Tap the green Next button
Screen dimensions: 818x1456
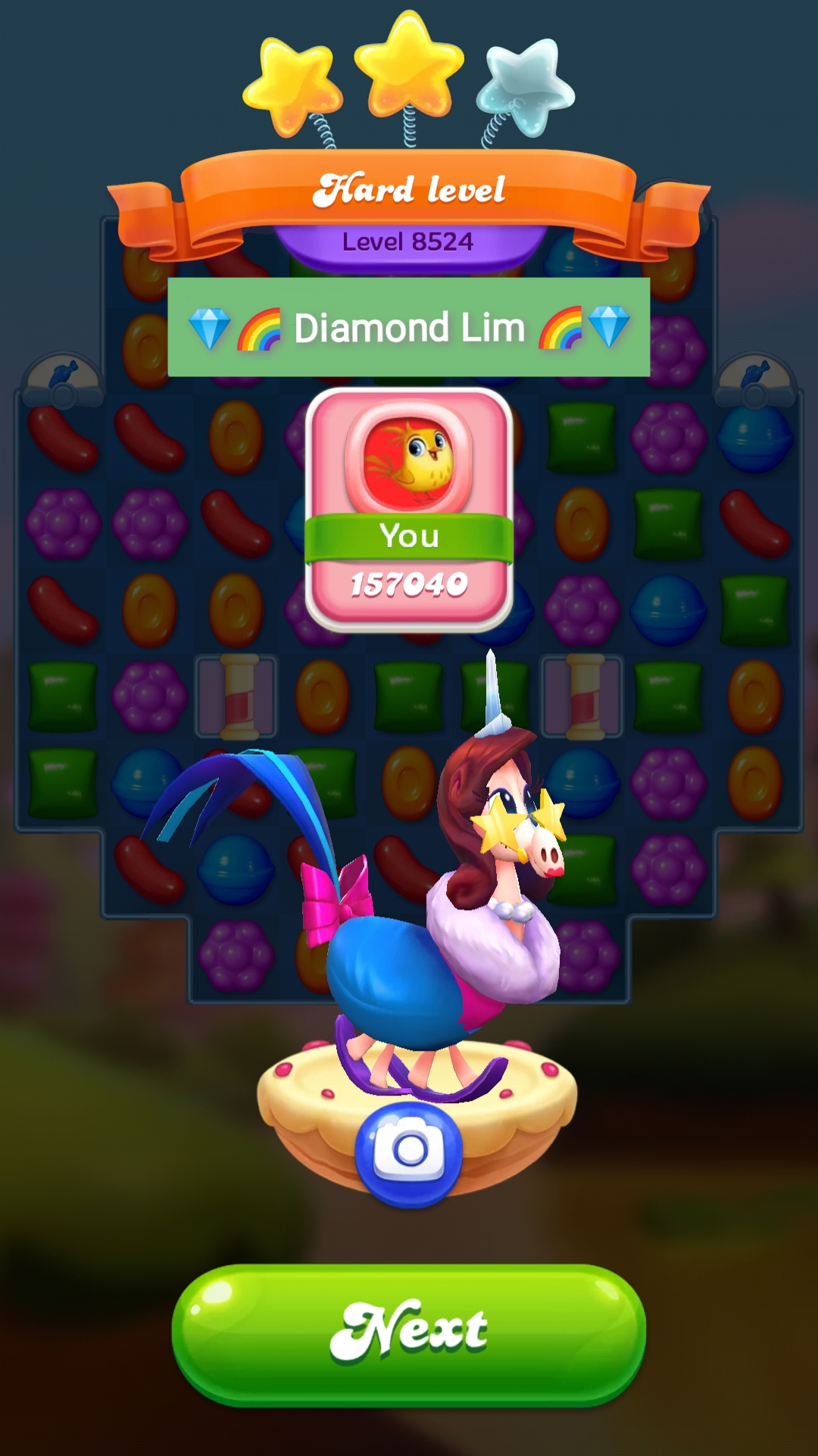pyautogui.click(x=409, y=1333)
